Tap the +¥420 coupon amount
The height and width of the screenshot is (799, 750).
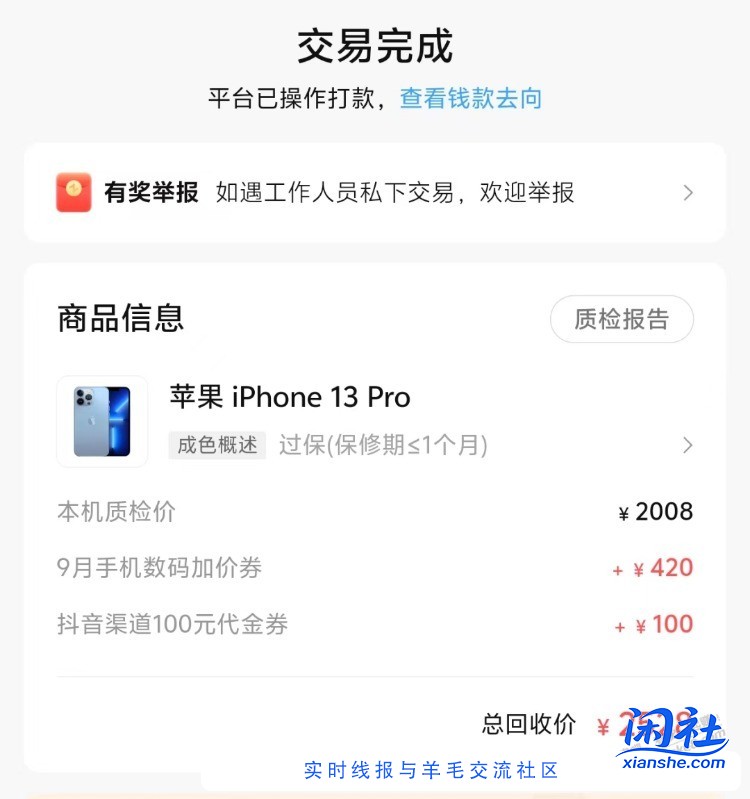(652, 567)
